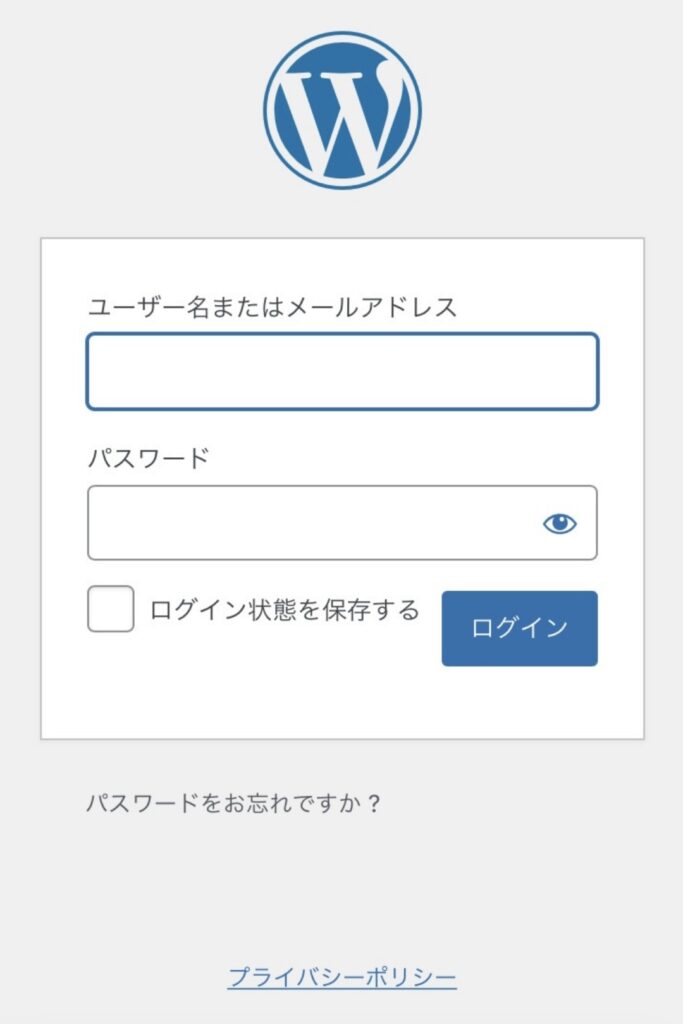
Task: Tap the ログイン button
Action: coord(519,628)
